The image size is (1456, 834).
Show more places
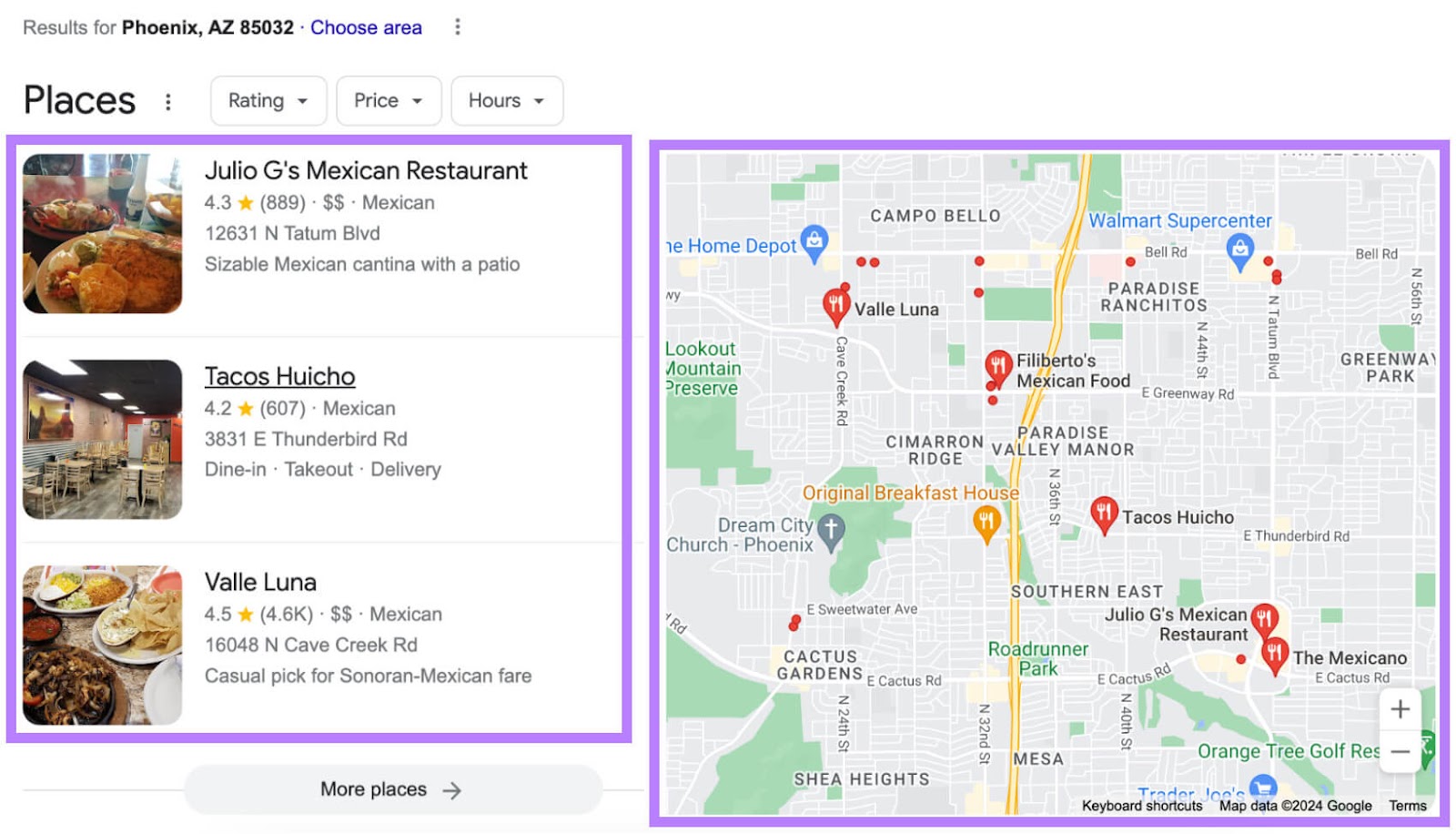[x=392, y=789]
